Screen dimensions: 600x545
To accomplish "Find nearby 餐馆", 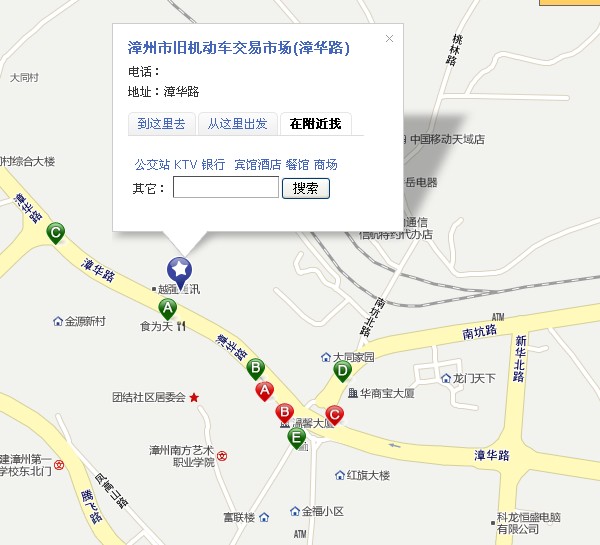I will coord(297,165).
